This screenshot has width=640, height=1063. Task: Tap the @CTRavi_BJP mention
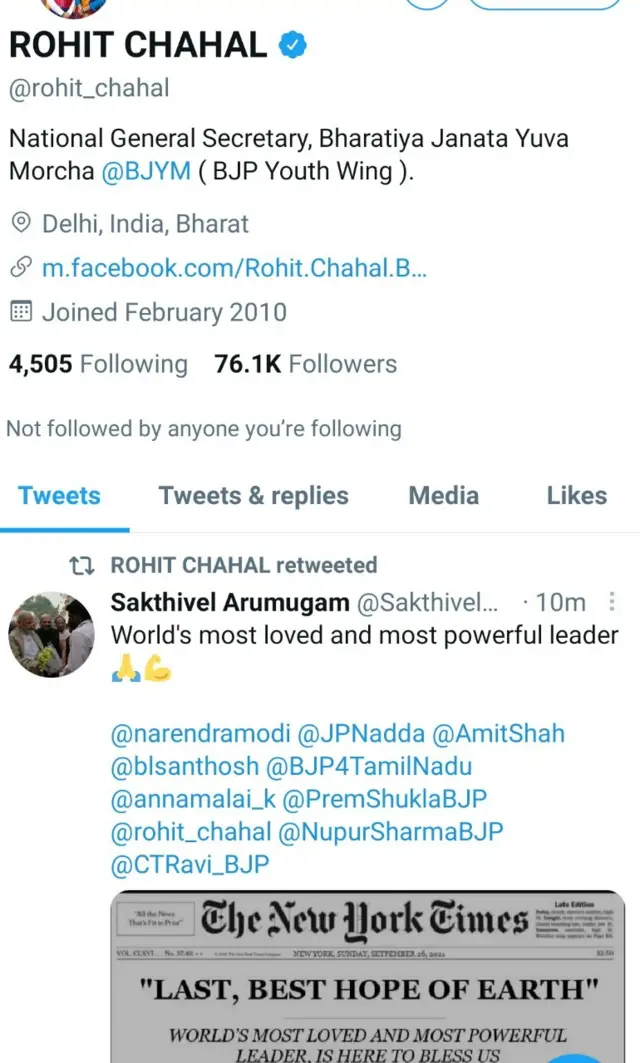[x=190, y=862]
